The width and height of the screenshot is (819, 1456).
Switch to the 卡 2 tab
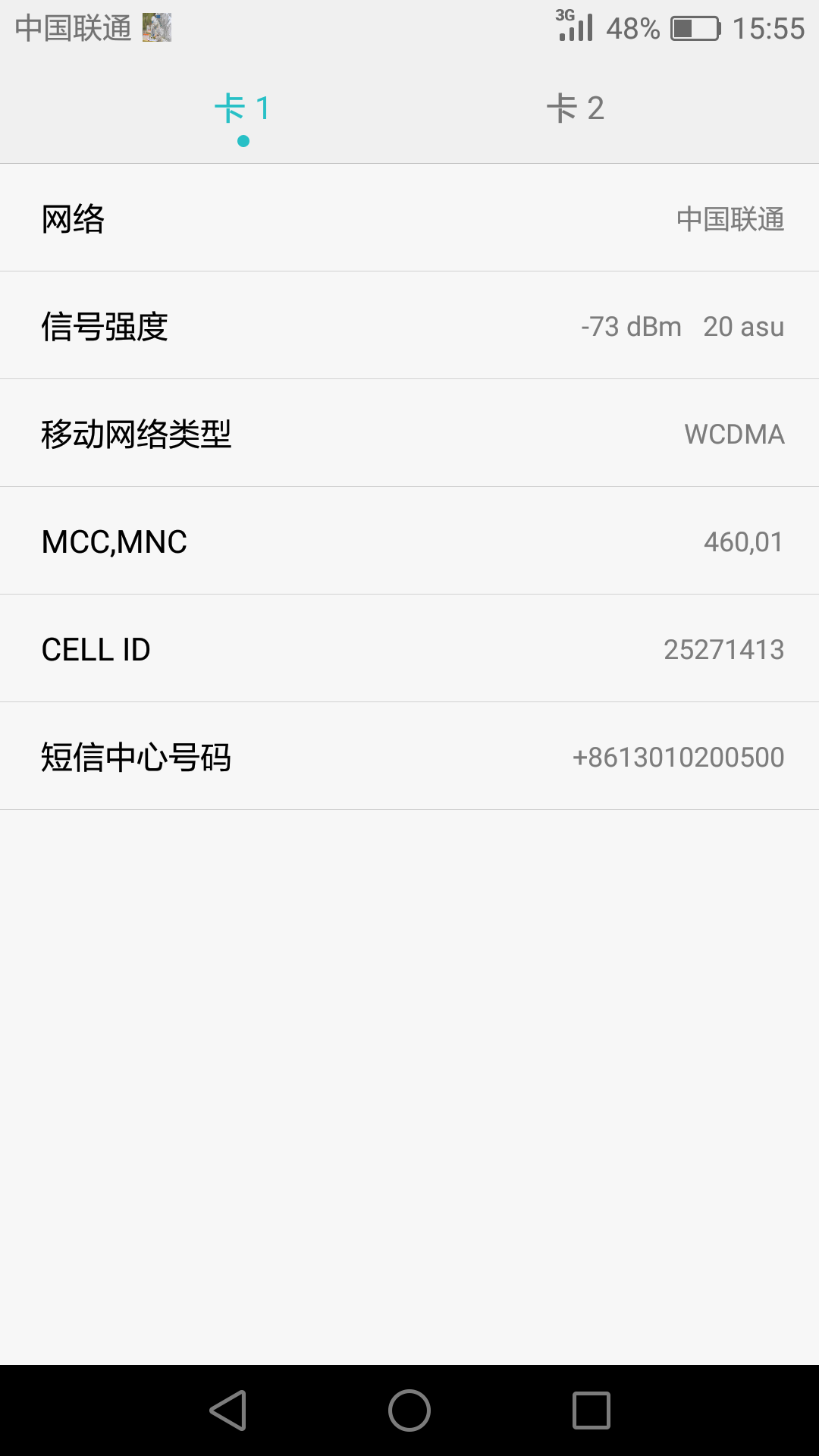tap(575, 108)
